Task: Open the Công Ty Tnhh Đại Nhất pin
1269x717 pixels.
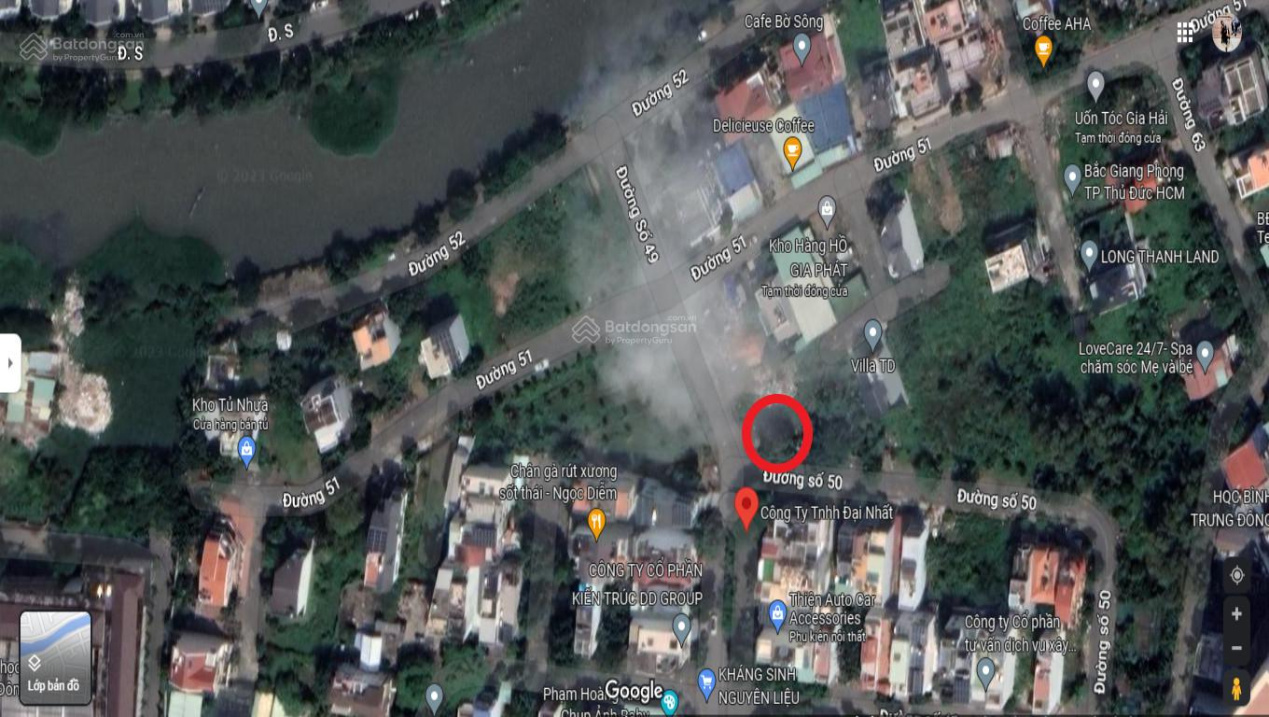Action: pos(746,506)
